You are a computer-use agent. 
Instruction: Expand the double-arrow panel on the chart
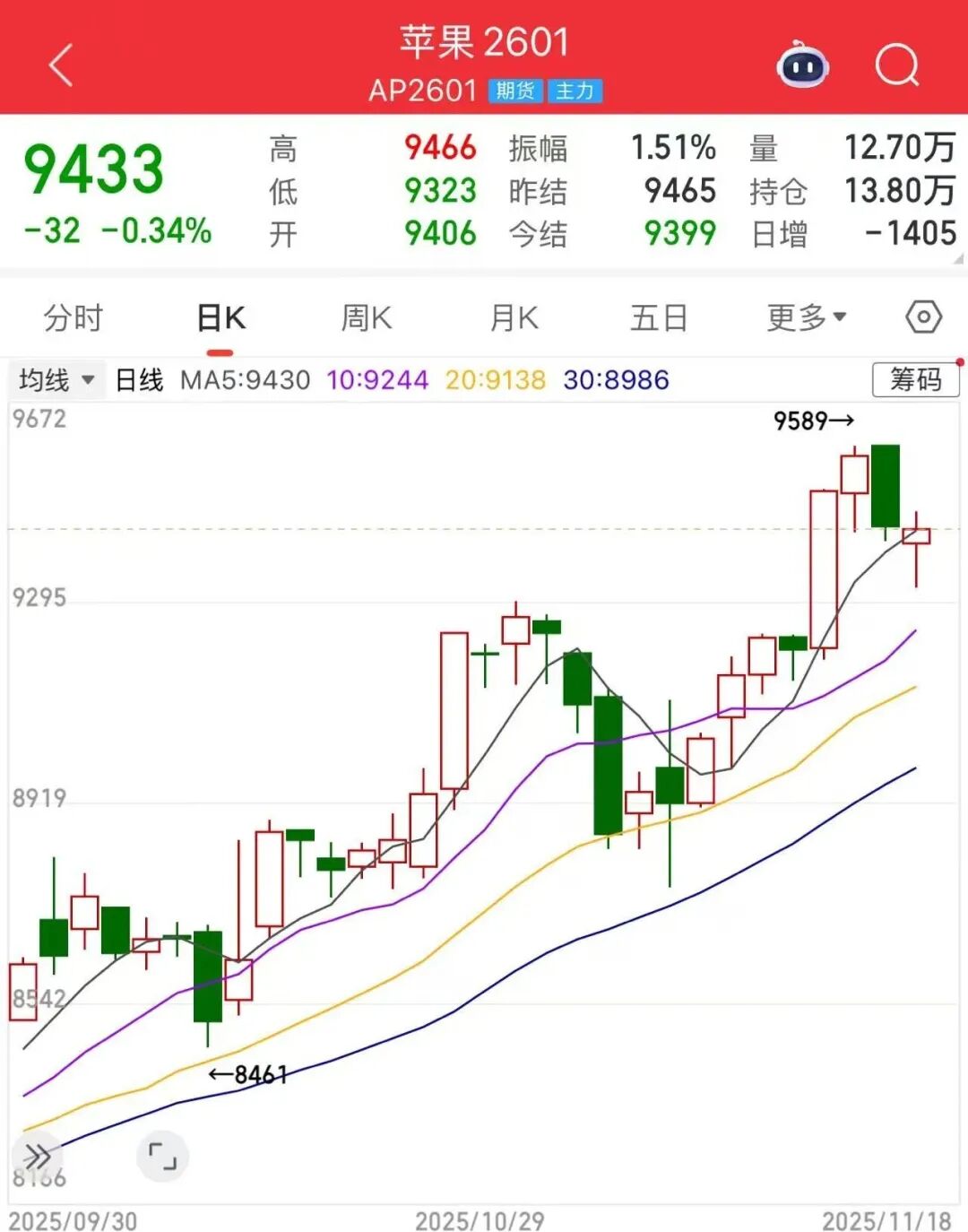click(37, 1156)
